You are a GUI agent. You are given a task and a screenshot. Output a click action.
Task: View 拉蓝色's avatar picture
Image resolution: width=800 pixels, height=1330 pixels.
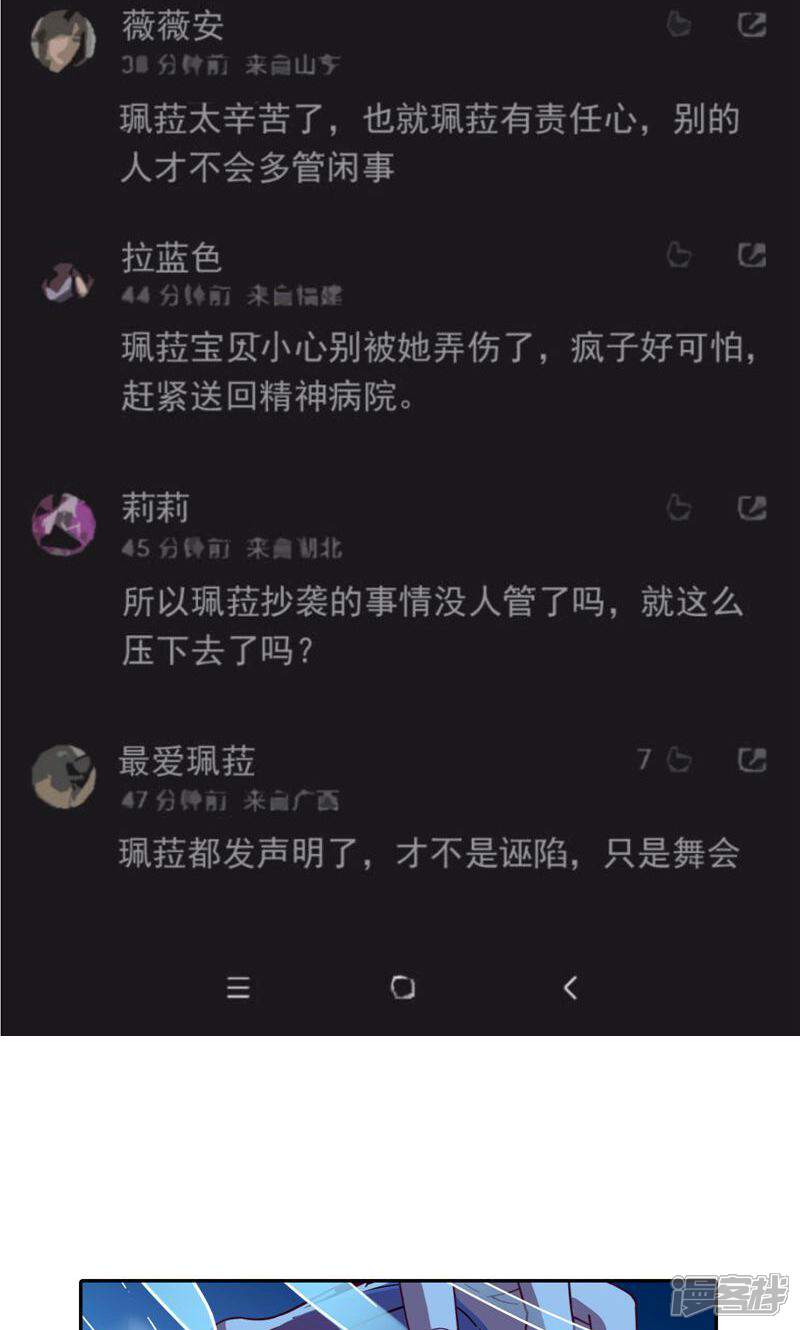pos(63,280)
